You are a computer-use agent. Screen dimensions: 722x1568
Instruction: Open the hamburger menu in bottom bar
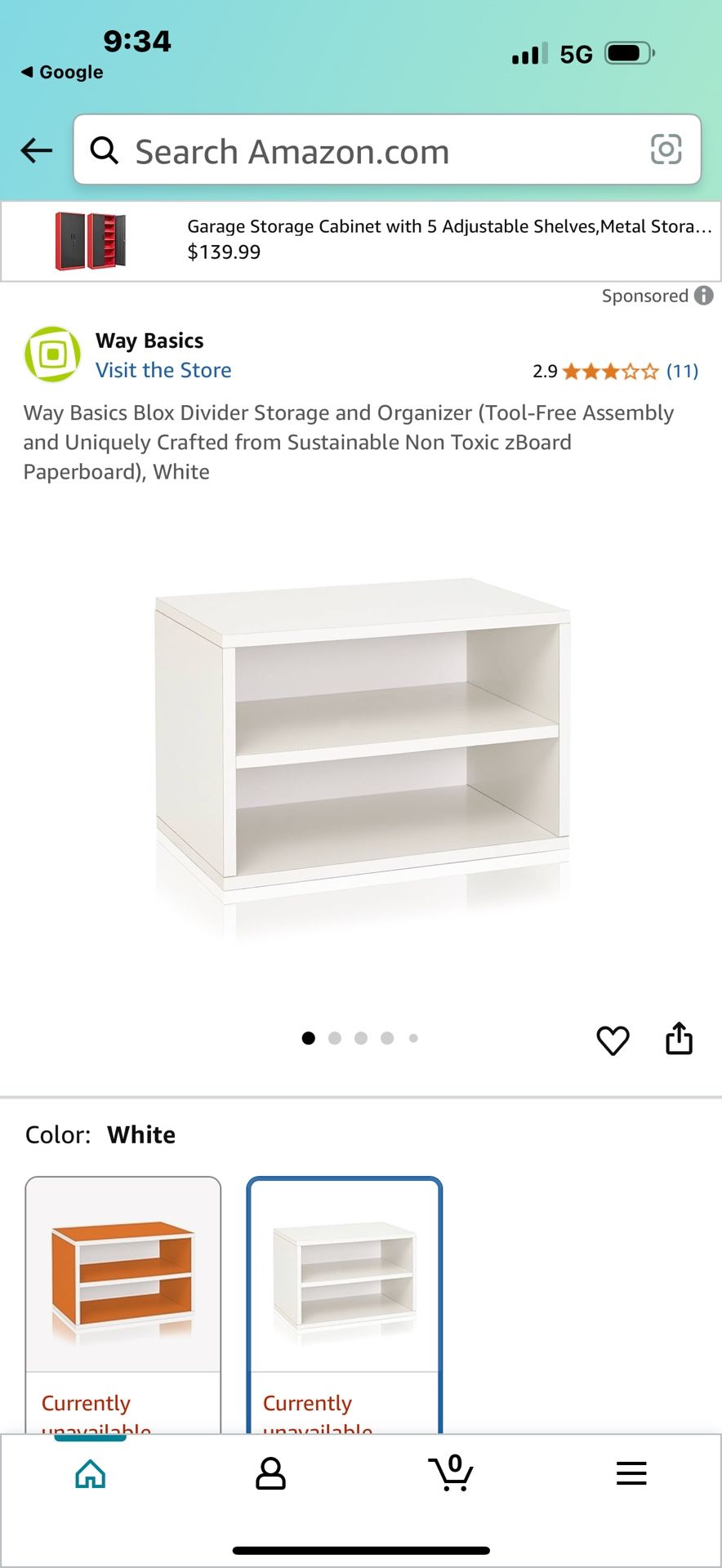[x=631, y=1473]
